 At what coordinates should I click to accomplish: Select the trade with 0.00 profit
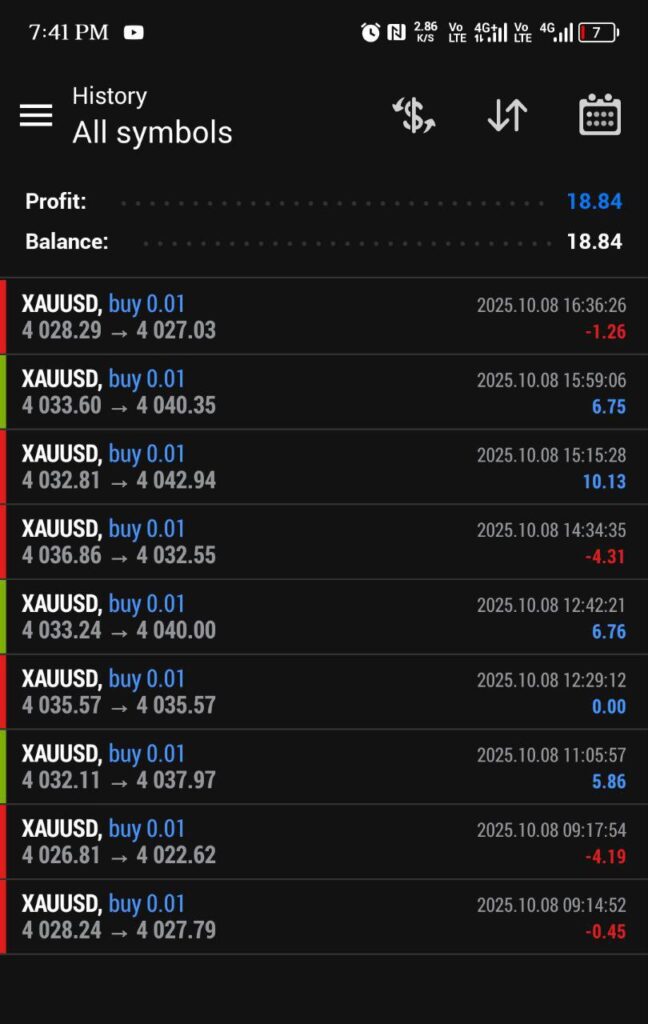[x=324, y=692]
